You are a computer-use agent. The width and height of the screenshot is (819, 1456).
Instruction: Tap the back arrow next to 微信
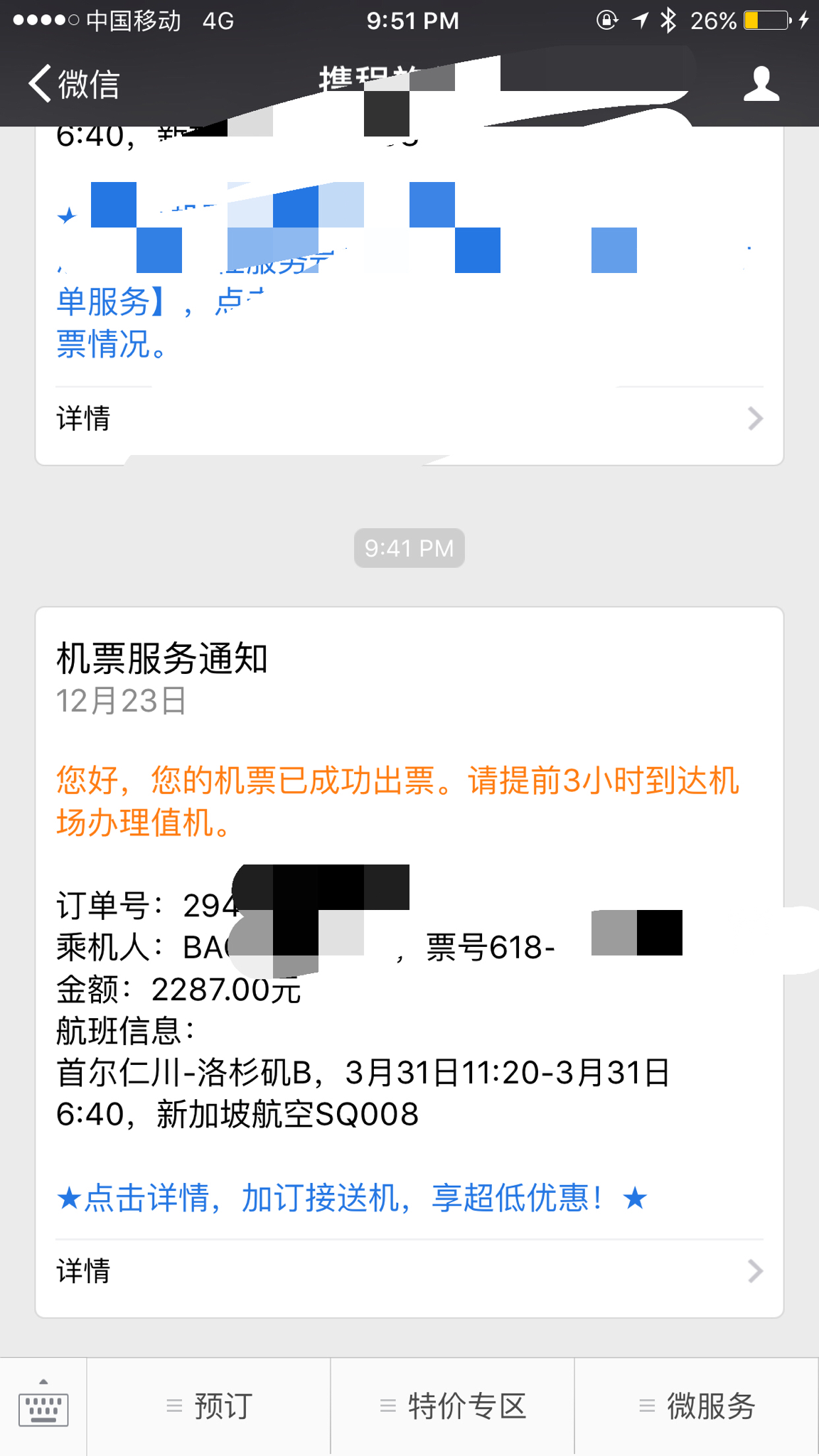coord(39,83)
